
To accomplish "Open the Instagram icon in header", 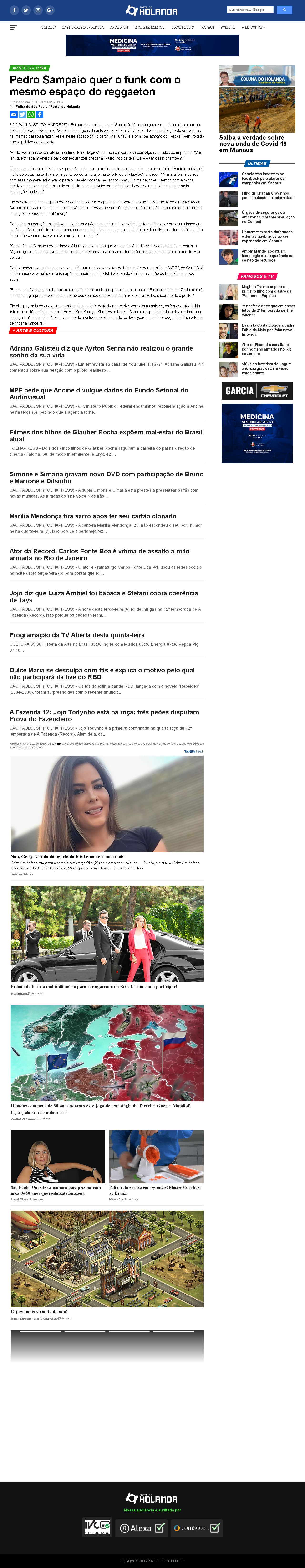I will tap(38, 10).
